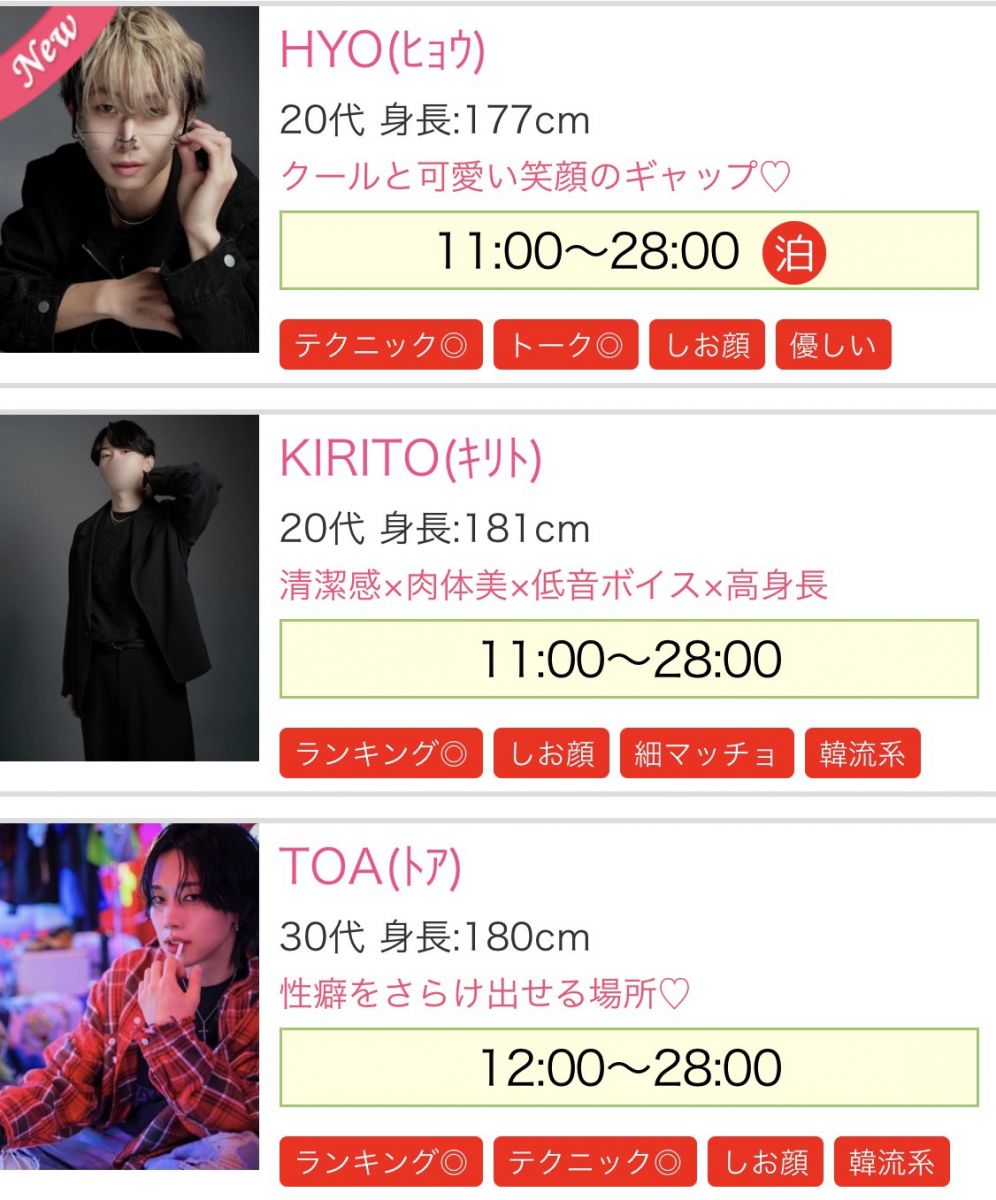This screenshot has height=1200, width=996.
Task: Open the TOA(トア) name link
Action: tap(370, 868)
